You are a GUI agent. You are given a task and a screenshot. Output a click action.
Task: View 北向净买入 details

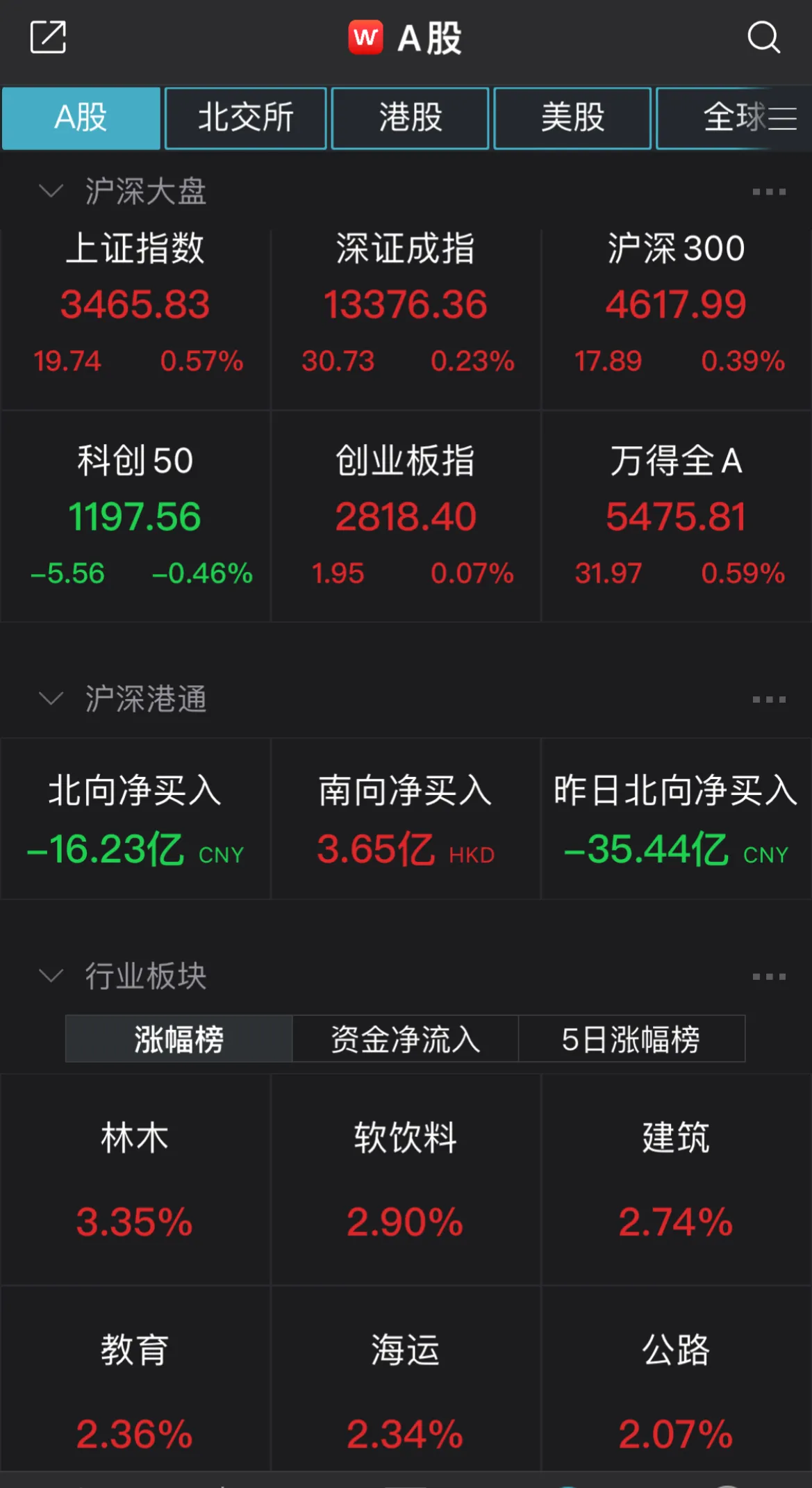pyautogui.click(x=135, y=819)
